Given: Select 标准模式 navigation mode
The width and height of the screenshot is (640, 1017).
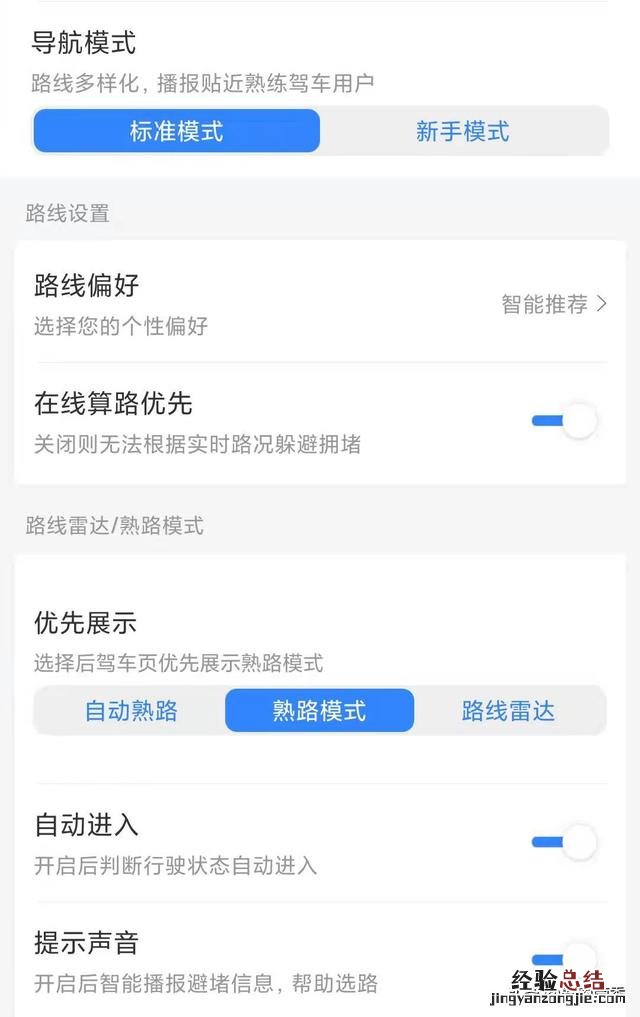Looking at the screenshot, I should pyautogui.click(x=176, y=131).
